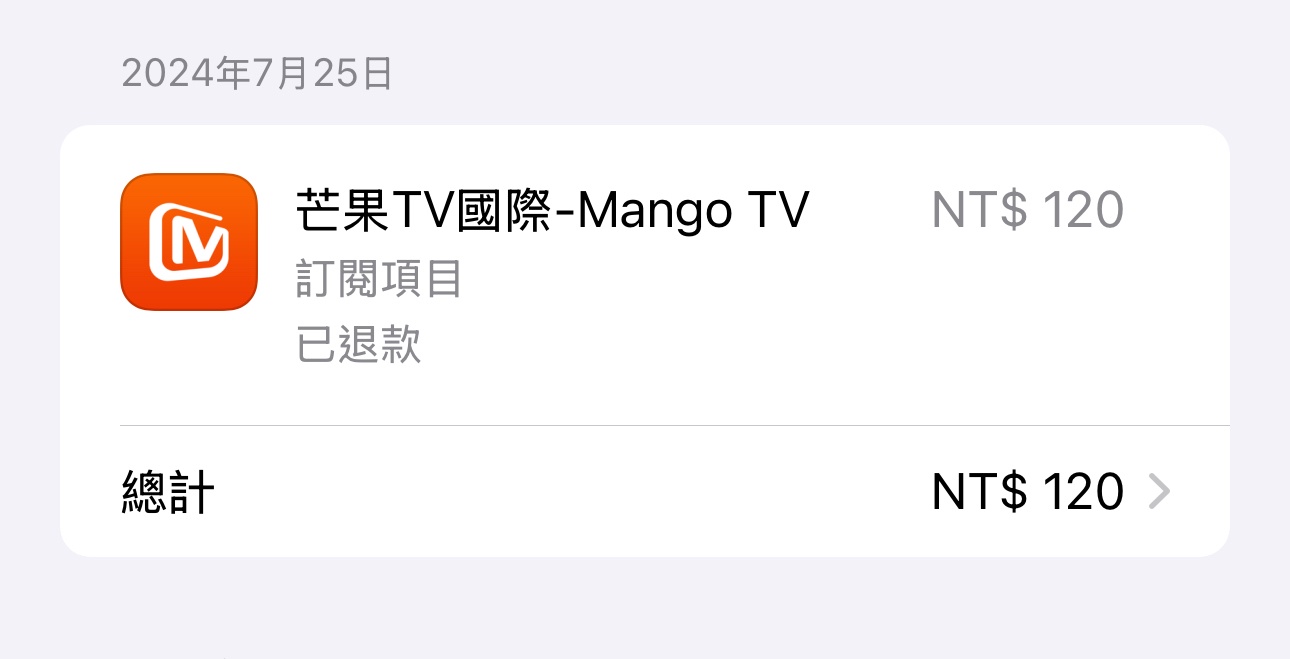Open the 總計 NT$ 120 receipt details
The width and height of the screenshot is (1290, 659).
[x=644, y=492]
